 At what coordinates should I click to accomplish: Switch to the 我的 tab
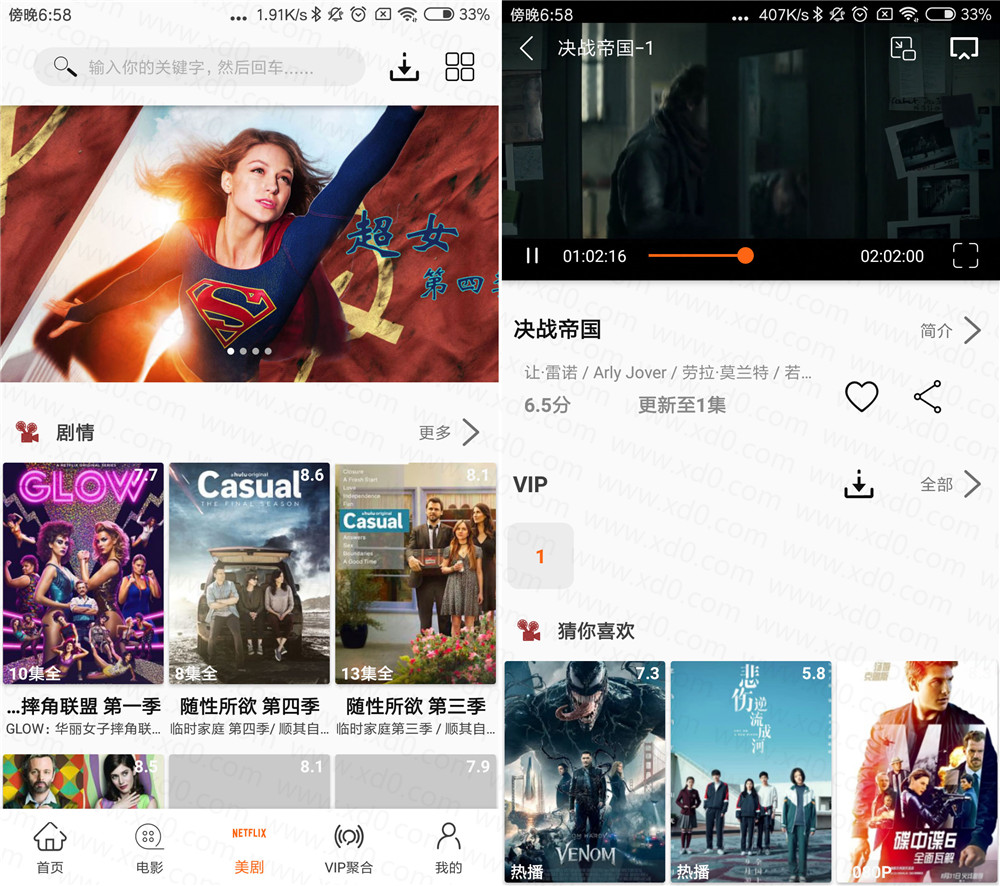click(448, 848)
